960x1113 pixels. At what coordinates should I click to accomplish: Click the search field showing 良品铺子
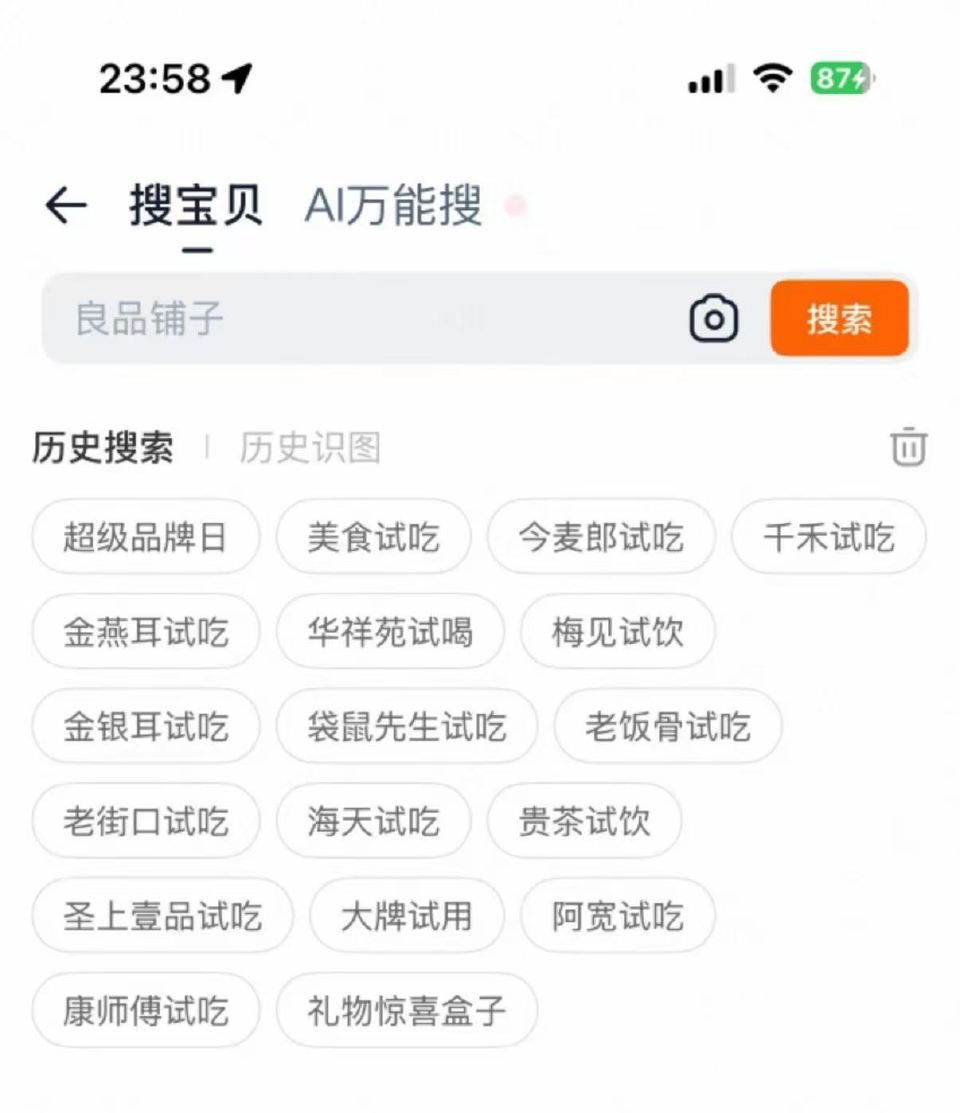300,318
